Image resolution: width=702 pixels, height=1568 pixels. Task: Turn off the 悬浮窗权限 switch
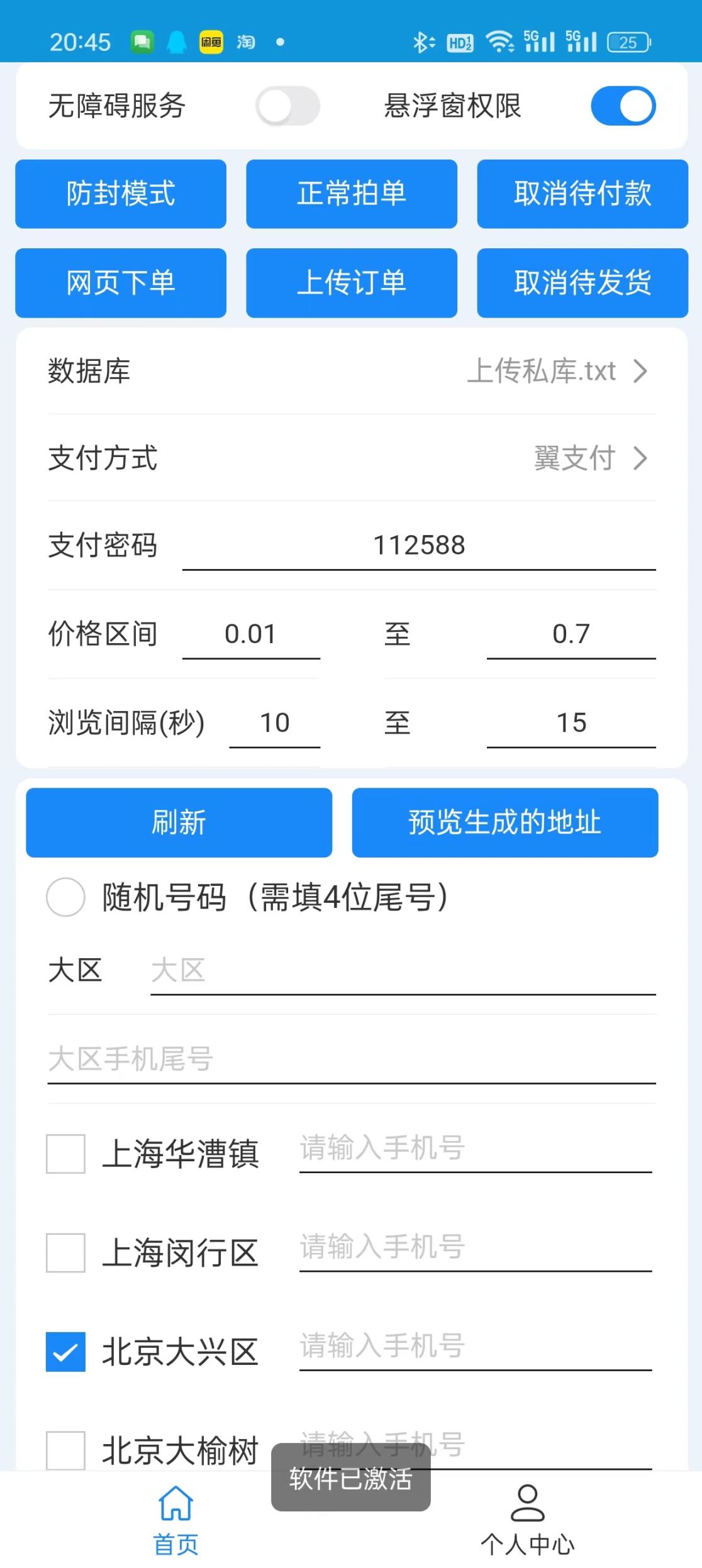pyautogui.click(x=623, y=106)
